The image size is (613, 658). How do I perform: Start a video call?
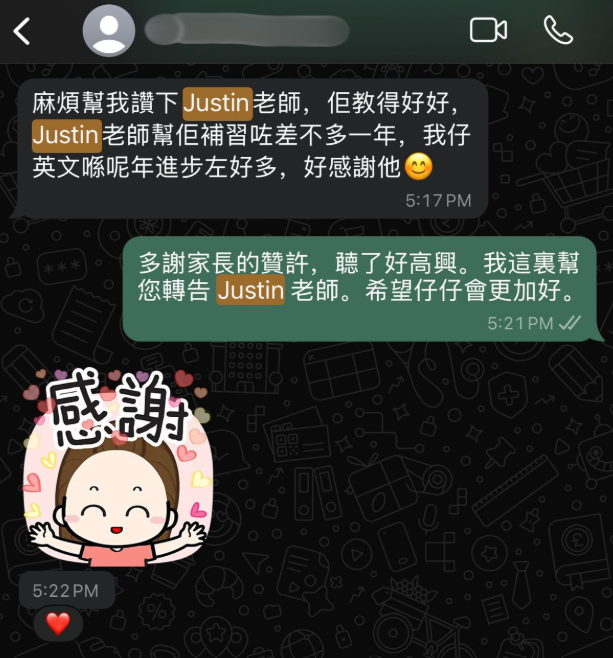click(x=488, y=30)
